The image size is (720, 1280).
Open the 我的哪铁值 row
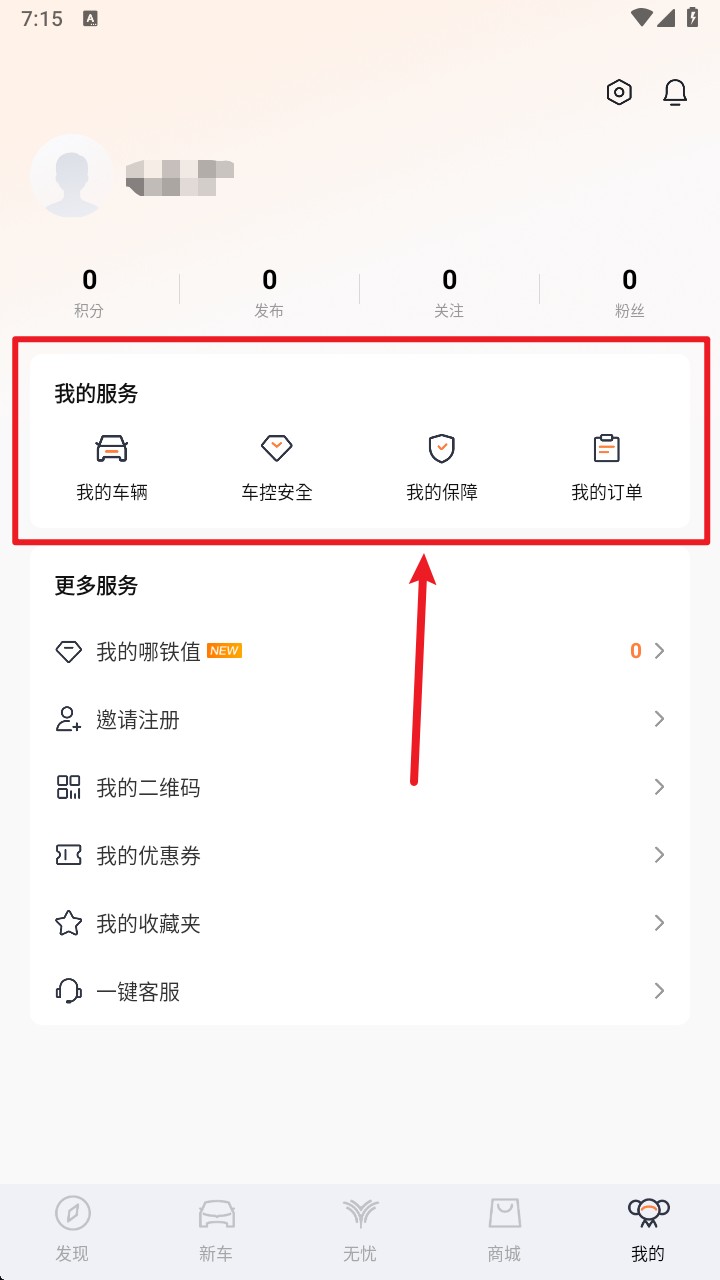click(x=360, y=651)
